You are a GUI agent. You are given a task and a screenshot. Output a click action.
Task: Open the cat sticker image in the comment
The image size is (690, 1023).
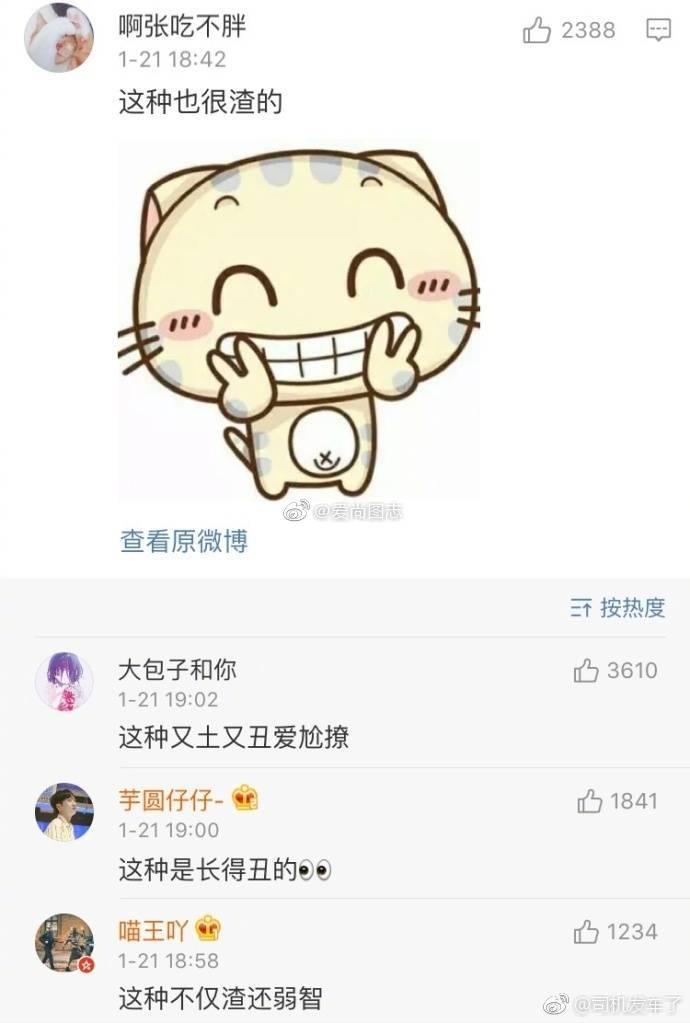point(299,321)
